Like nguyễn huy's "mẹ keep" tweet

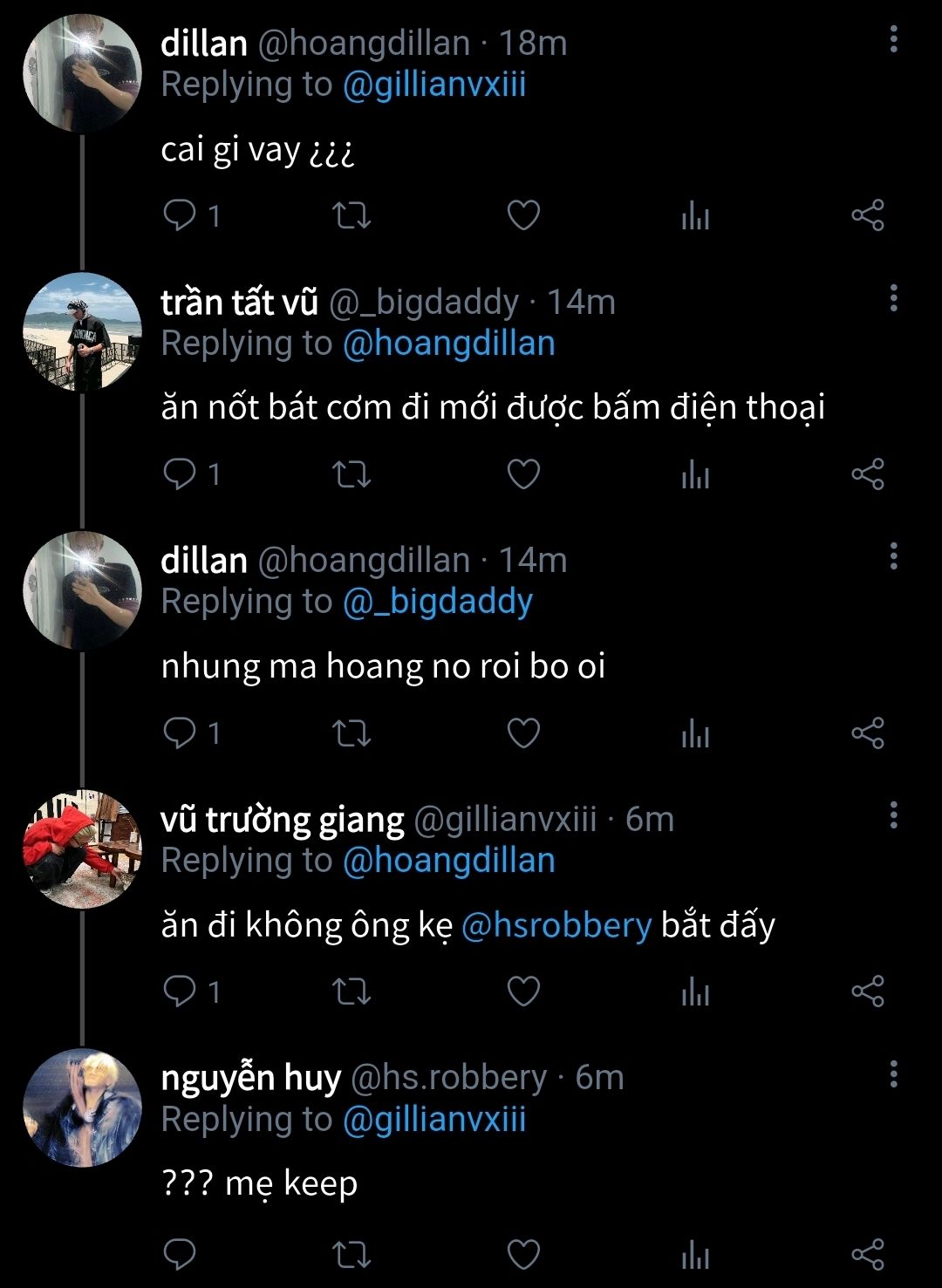[x=523, y=1254]
